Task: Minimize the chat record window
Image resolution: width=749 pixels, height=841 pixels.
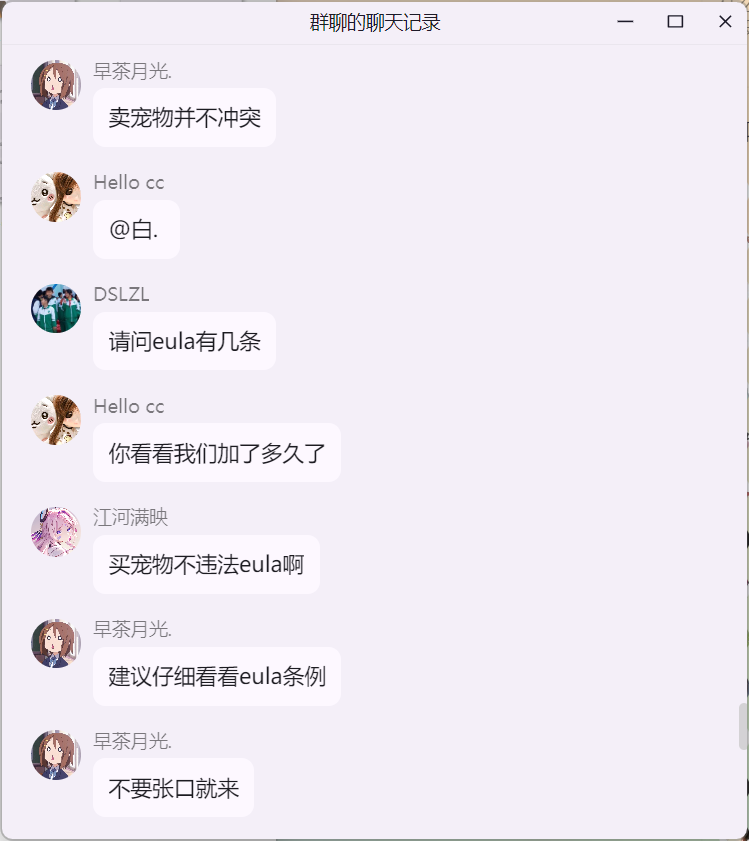Action: click(626, 21)
